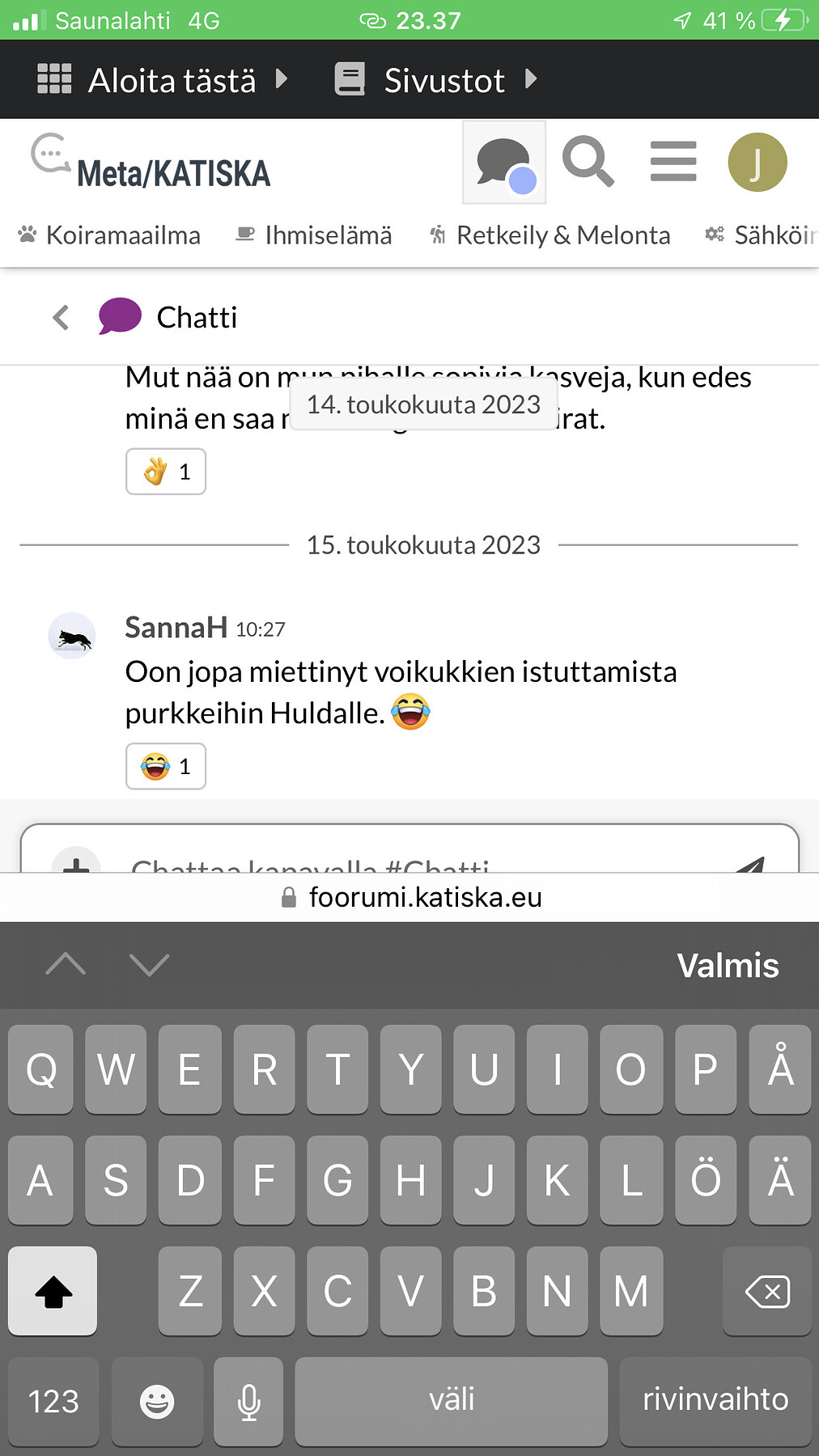
Task: Open the forum search
Action: pos(588,162)
